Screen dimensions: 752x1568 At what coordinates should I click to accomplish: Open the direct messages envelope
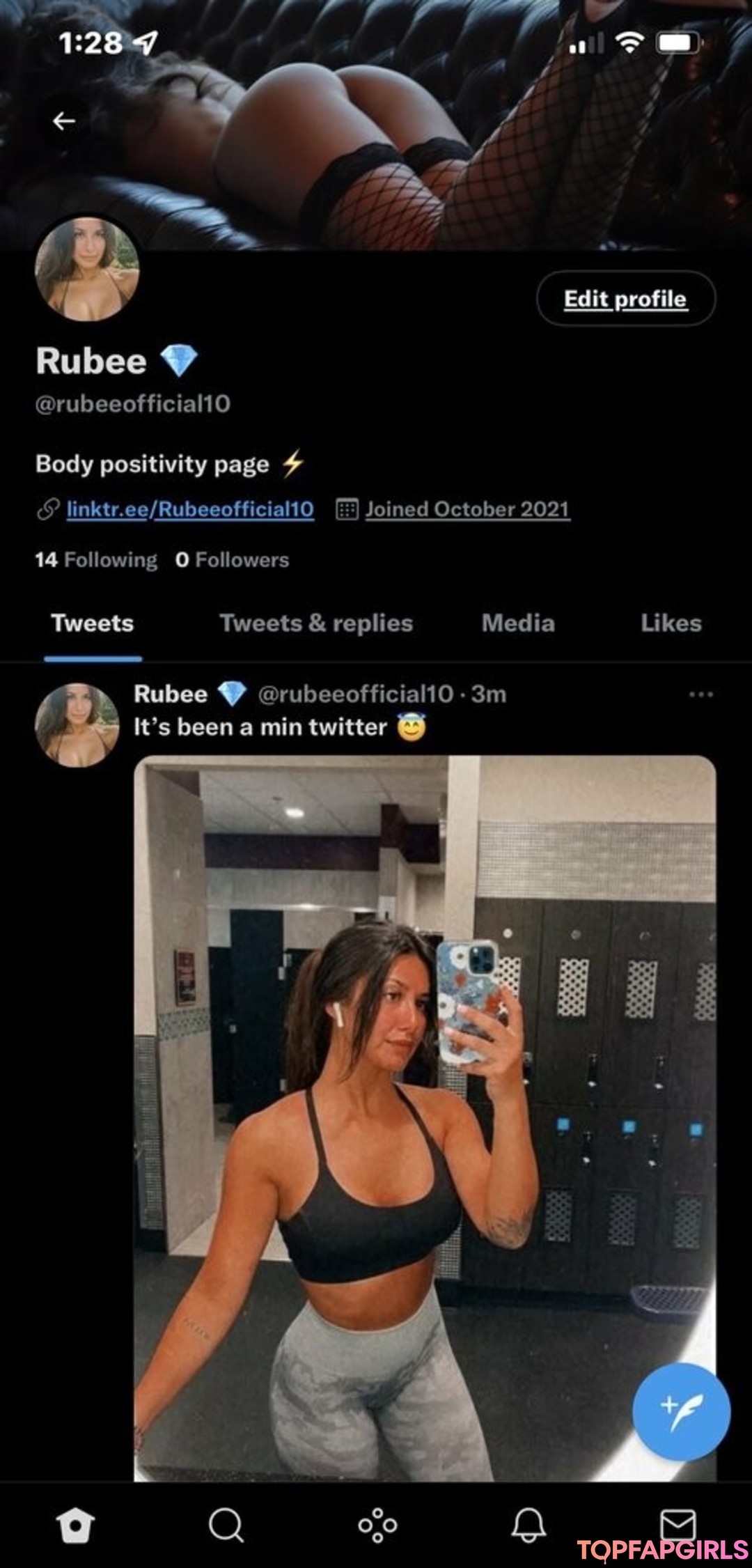click(678, 1523)
